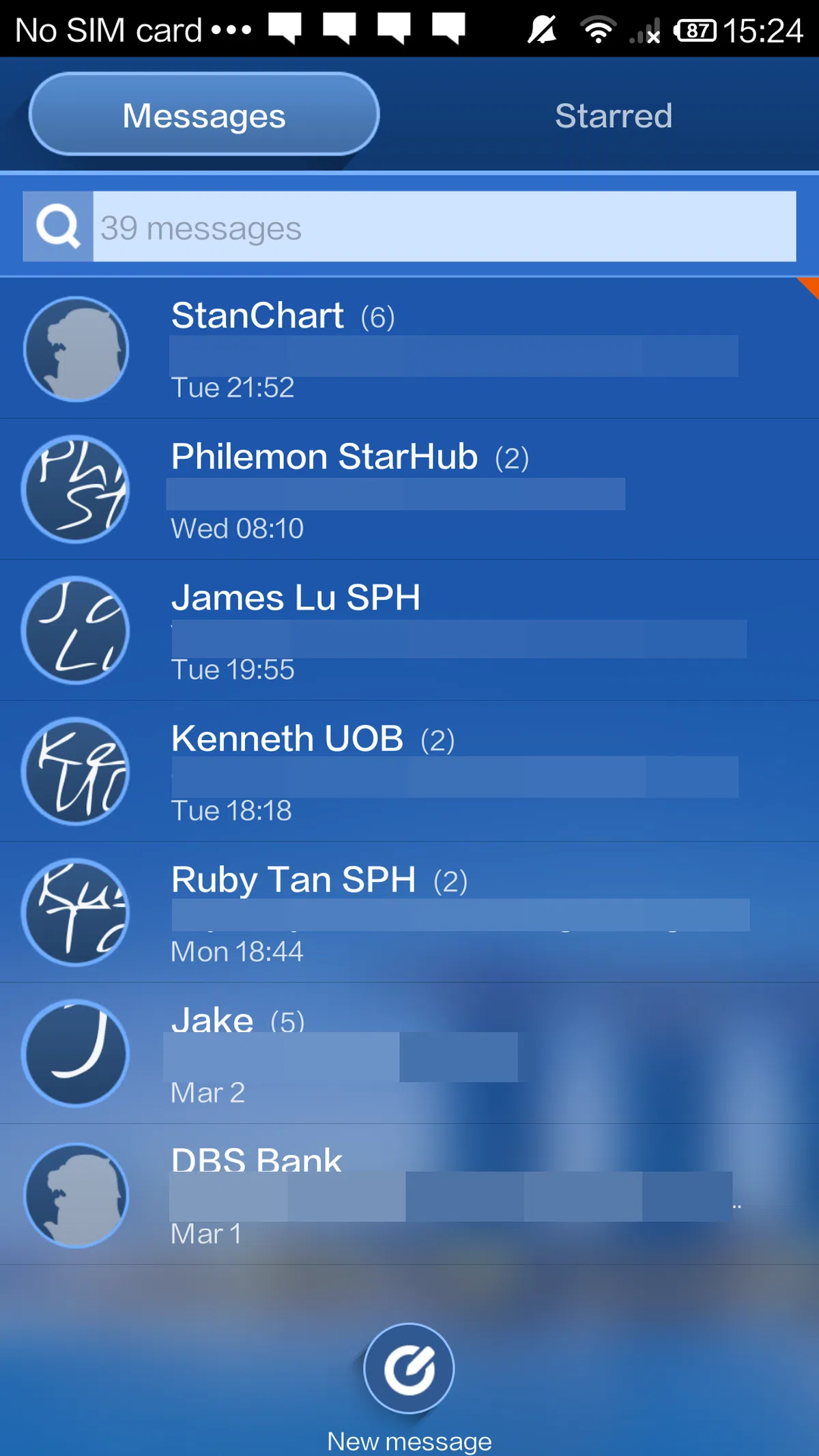Compose a new message
Screen dimensions: 819x1456
tap(409, 1369)
